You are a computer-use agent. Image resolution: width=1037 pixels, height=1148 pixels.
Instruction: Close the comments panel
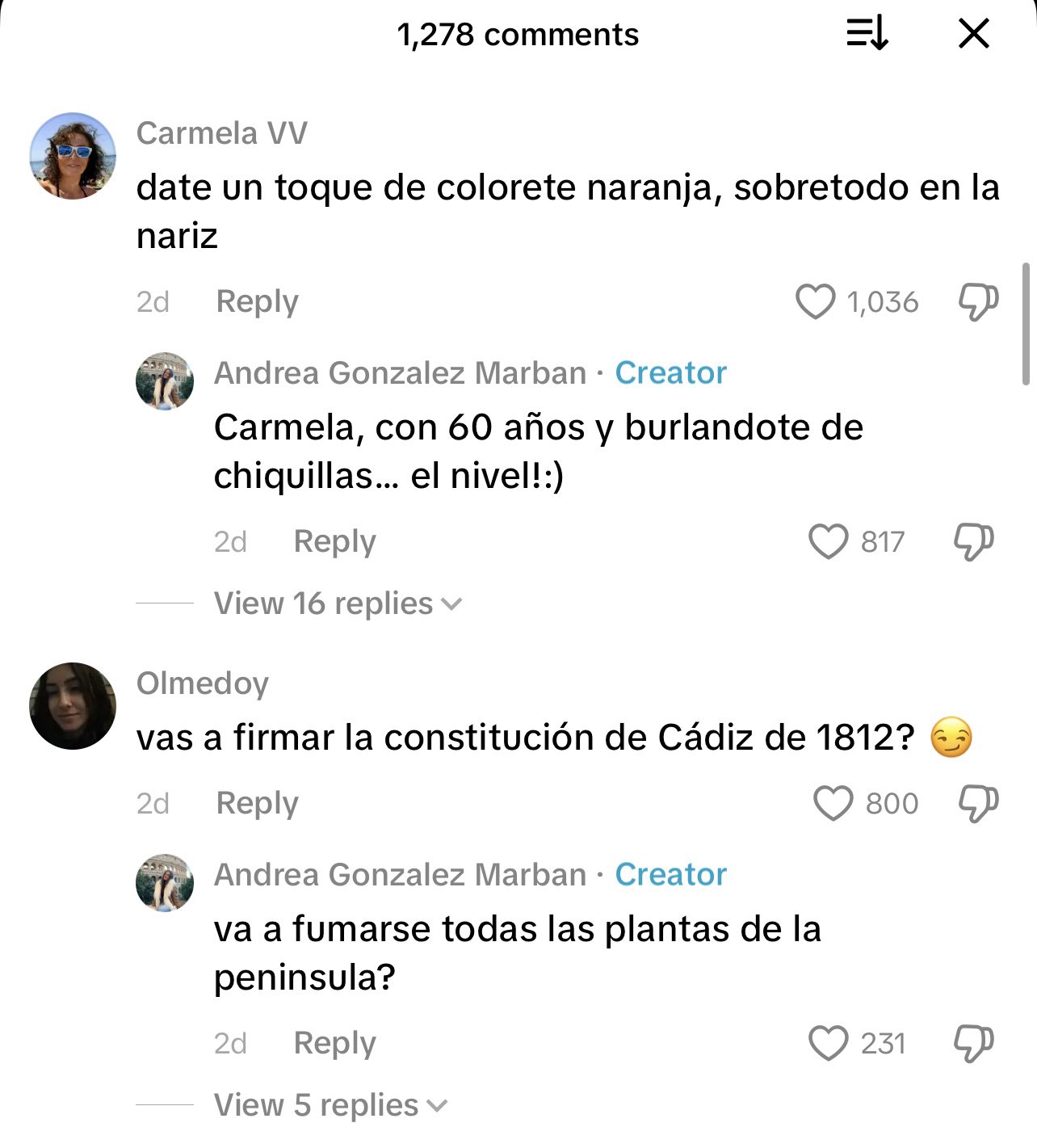click(x=973, y=34)
